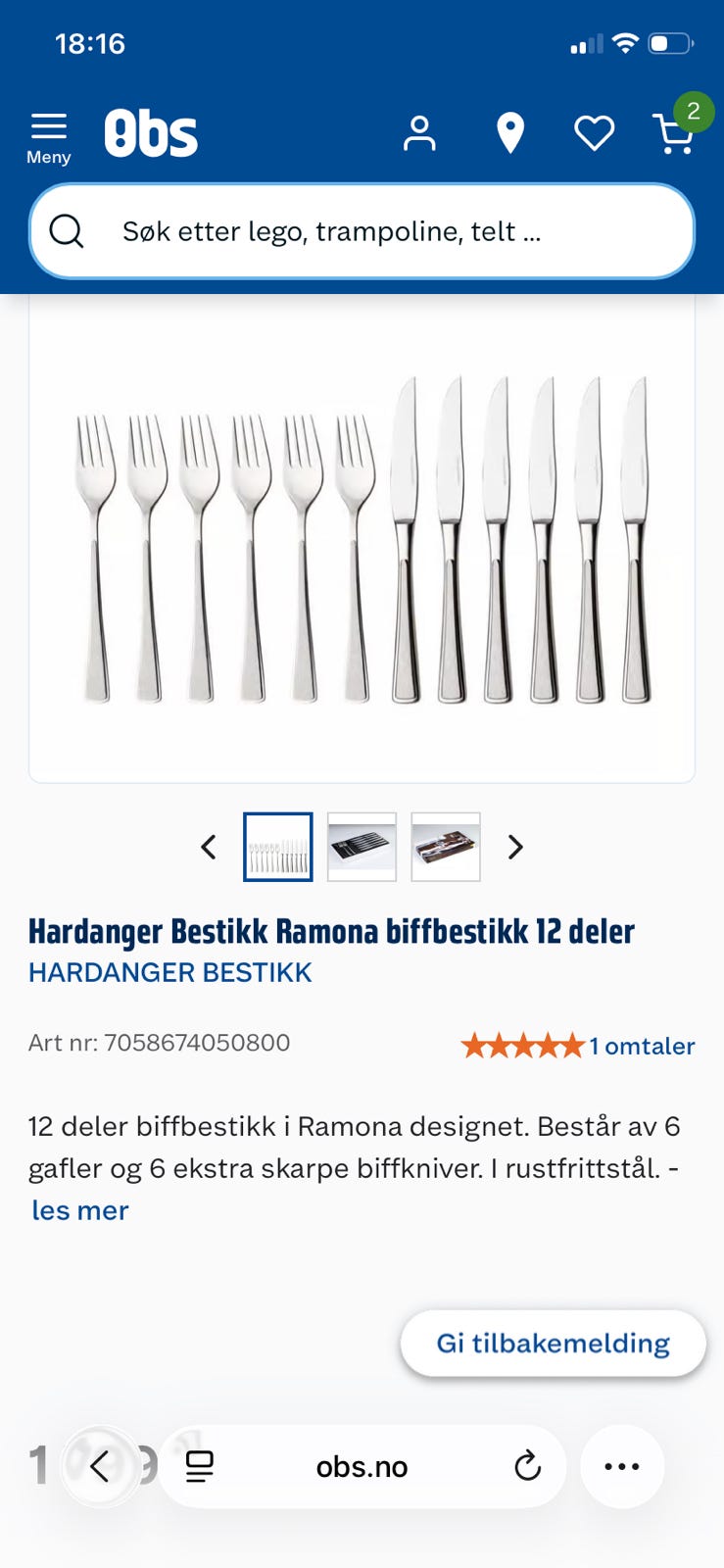Show previous product image with left chevron
The width and height of the screenshot is (724, 1568).
click(208, 847)
